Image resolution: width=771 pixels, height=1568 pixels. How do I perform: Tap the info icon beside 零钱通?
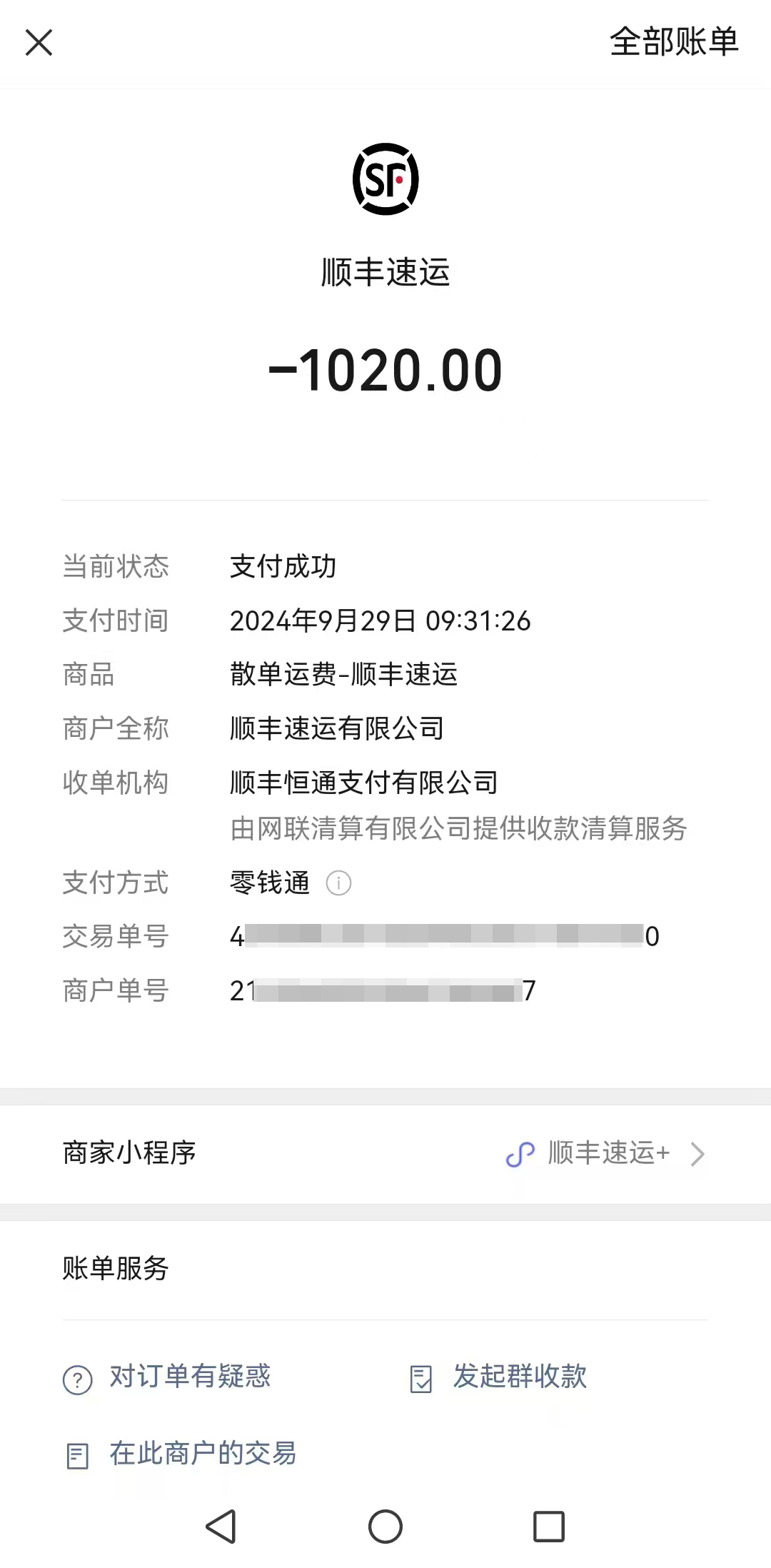(338, 883)
